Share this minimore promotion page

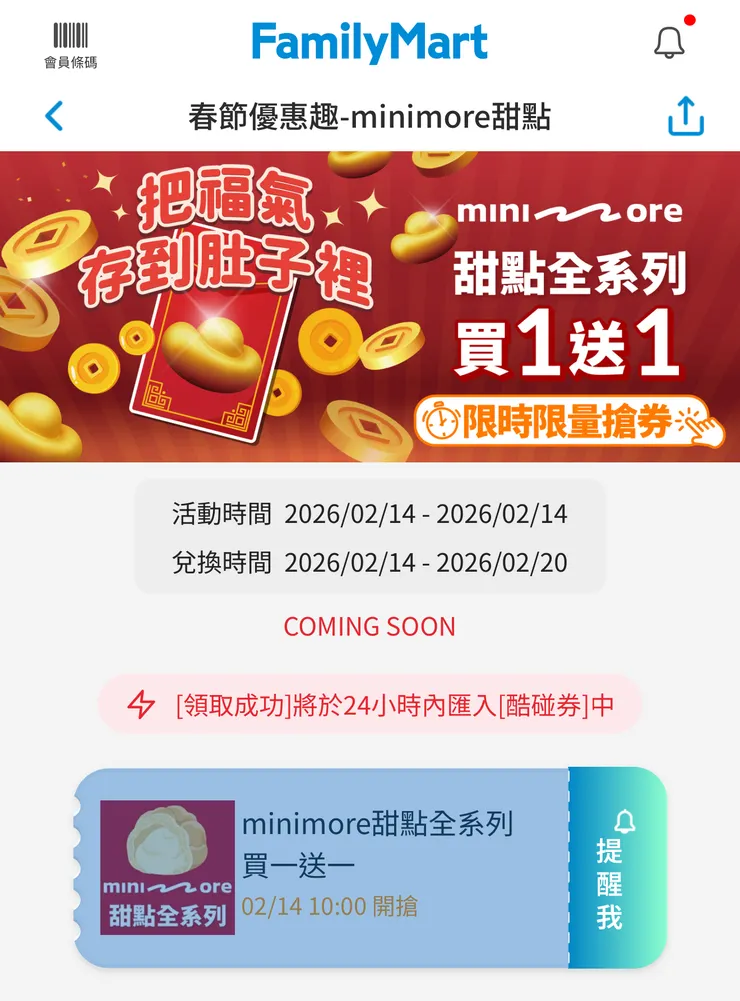click(x=686, y=116)
